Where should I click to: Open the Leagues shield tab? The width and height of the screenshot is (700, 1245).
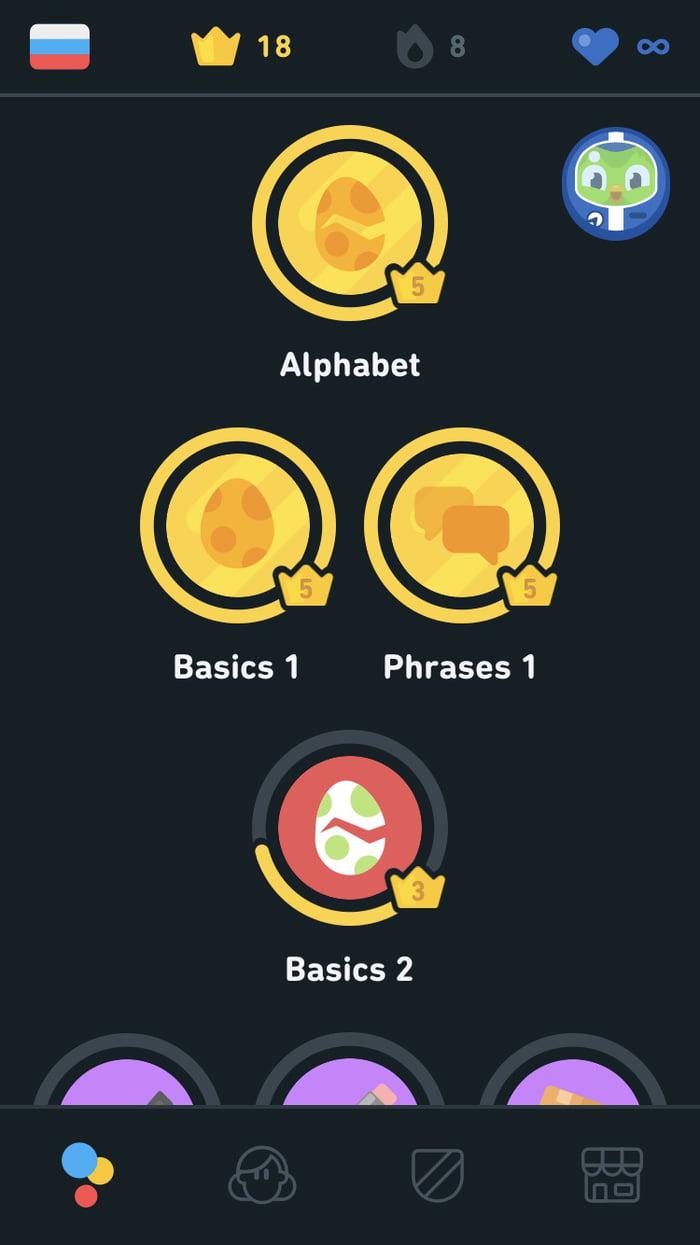tap(438, 1175)
